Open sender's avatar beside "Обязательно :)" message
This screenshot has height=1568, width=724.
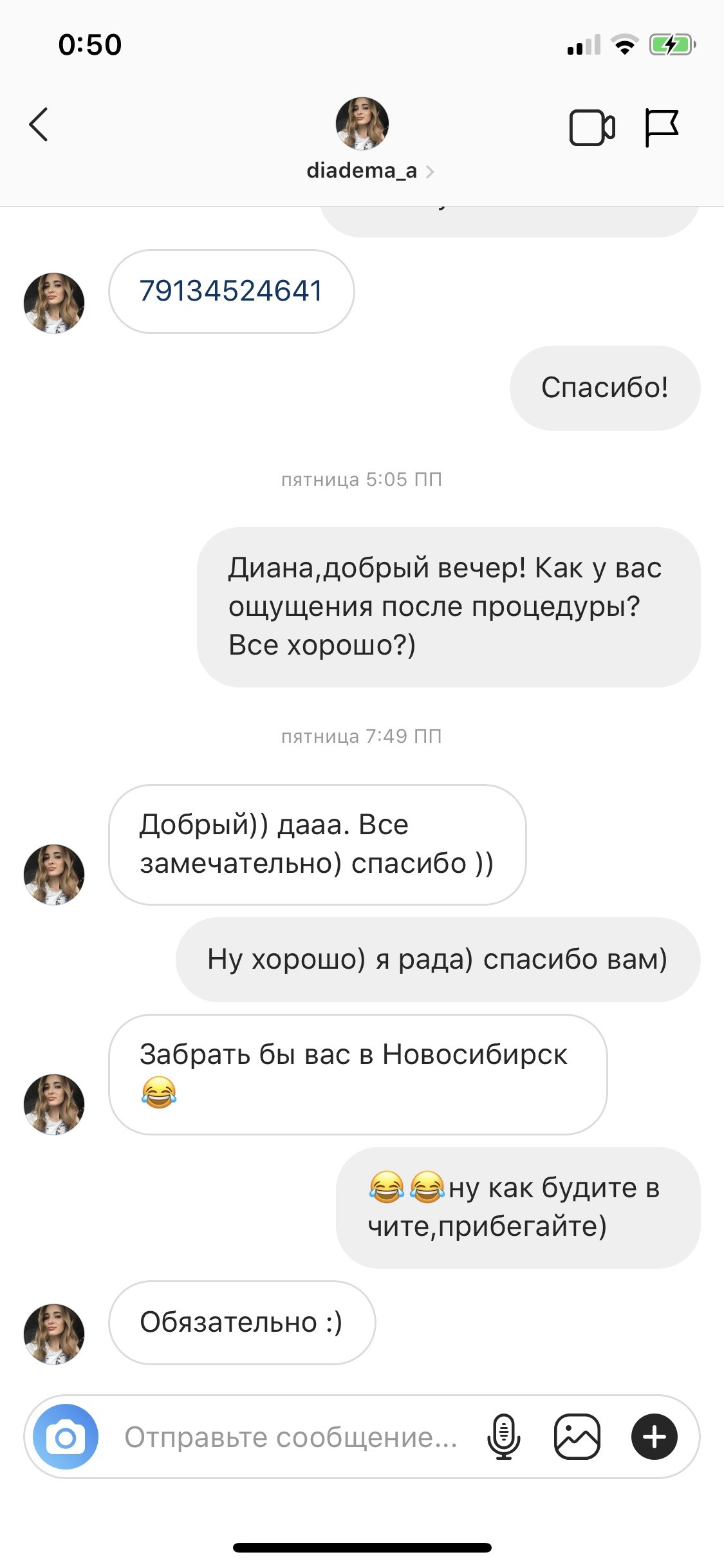54,1334
